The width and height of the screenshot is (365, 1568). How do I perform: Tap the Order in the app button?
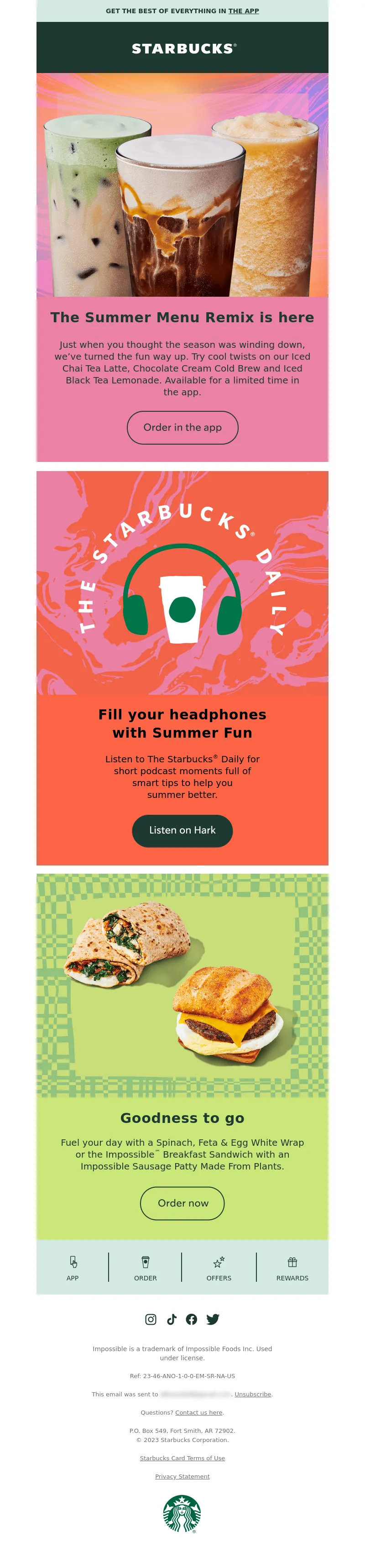tap(182, 427)
